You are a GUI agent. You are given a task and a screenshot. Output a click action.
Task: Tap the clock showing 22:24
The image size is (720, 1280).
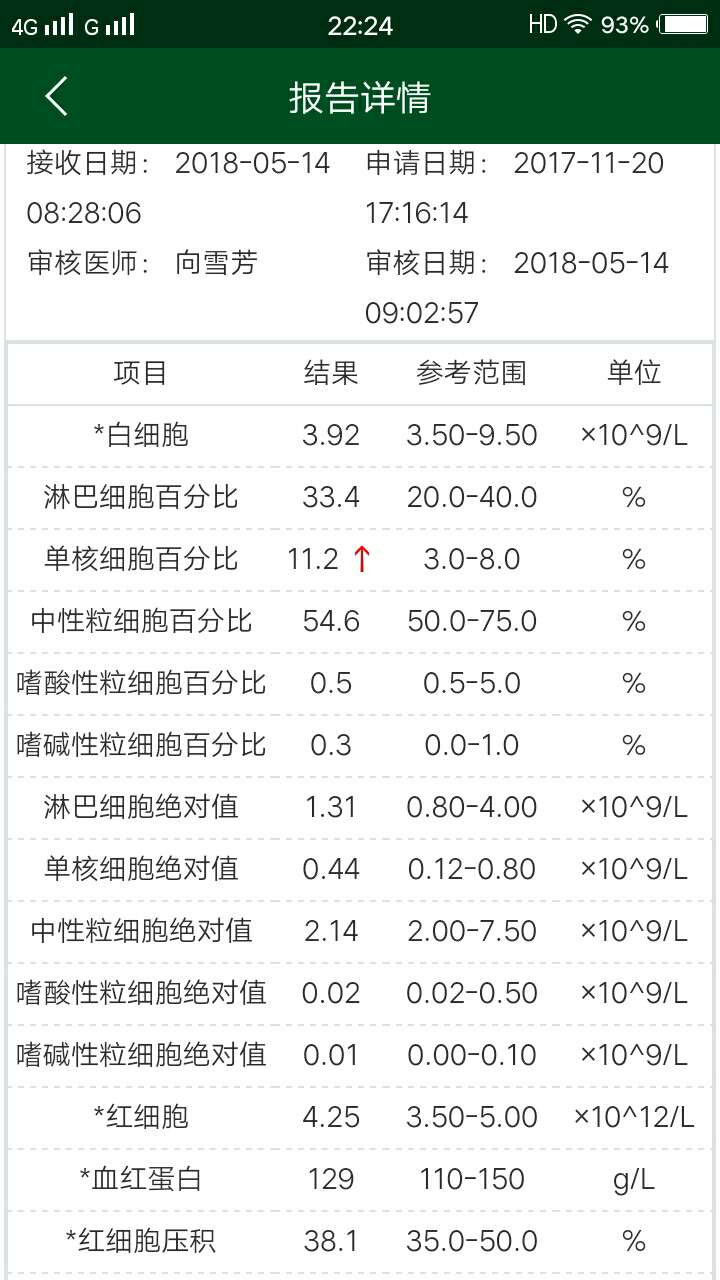[360, 25]
